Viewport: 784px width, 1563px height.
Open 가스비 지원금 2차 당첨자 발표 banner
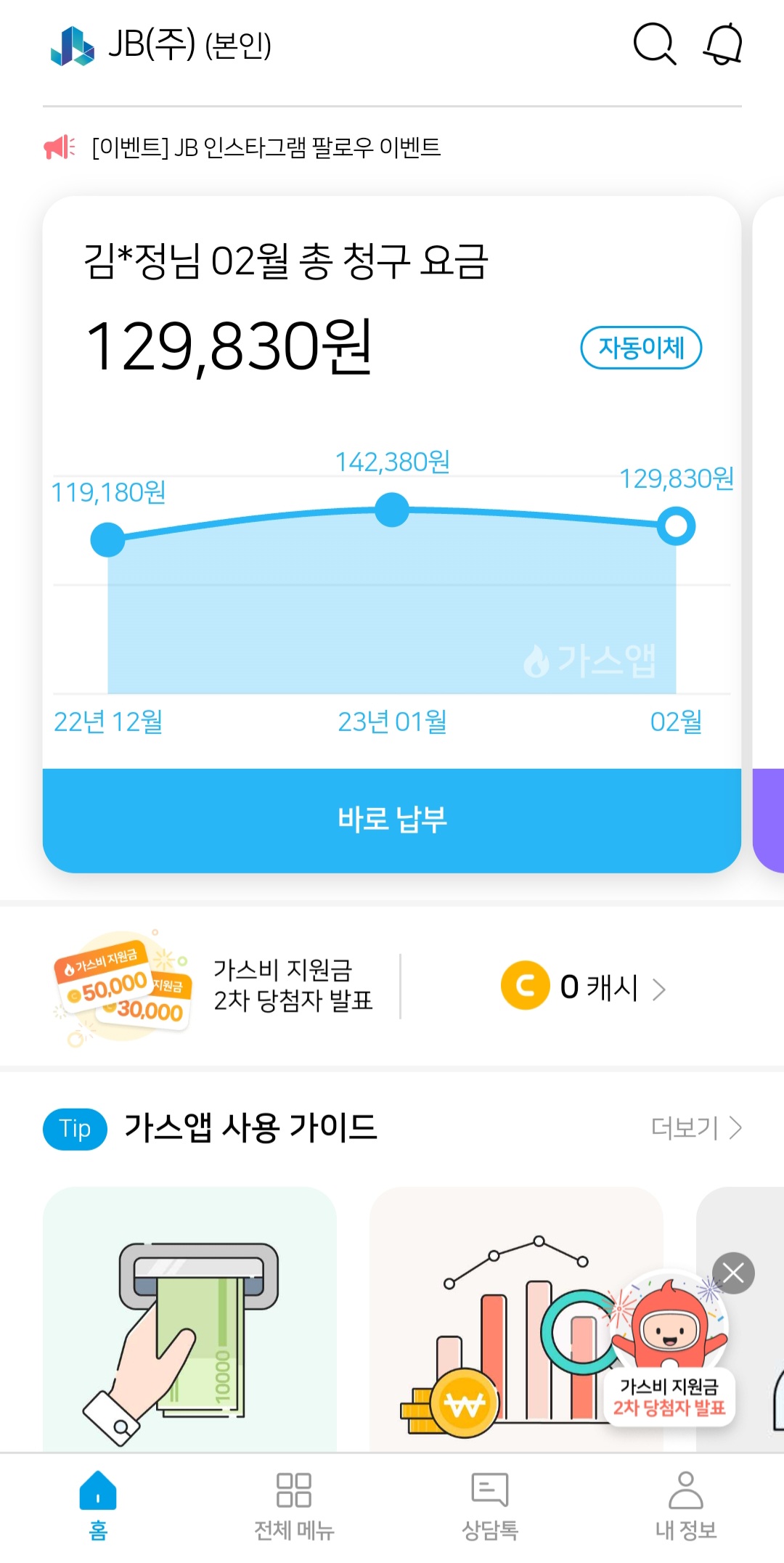218,986
